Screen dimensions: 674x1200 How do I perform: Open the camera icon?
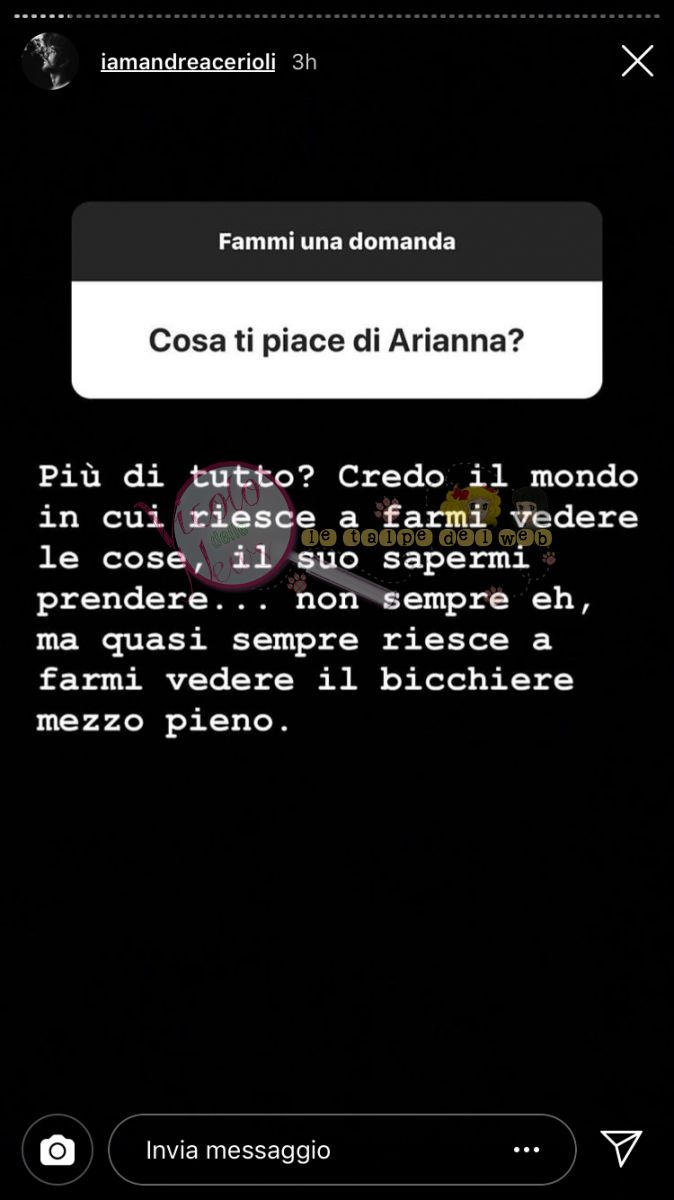57,1150
